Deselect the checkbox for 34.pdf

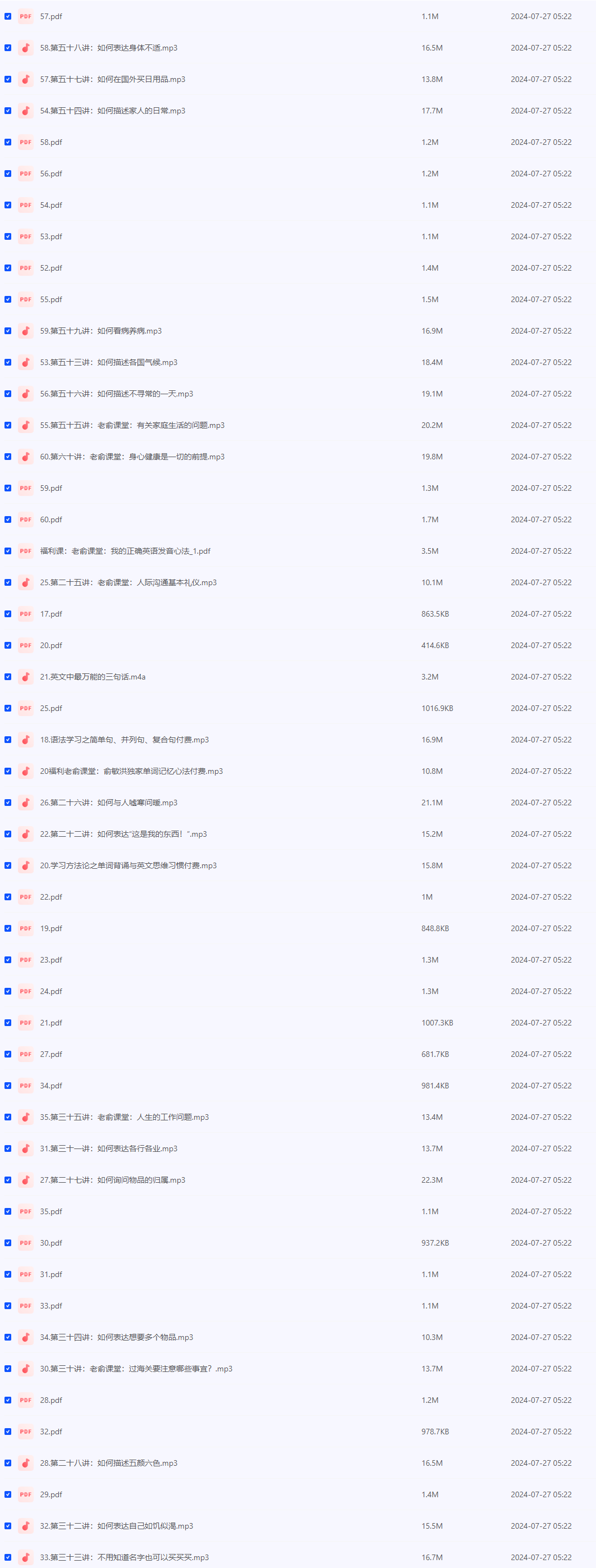pos(8,1086)
